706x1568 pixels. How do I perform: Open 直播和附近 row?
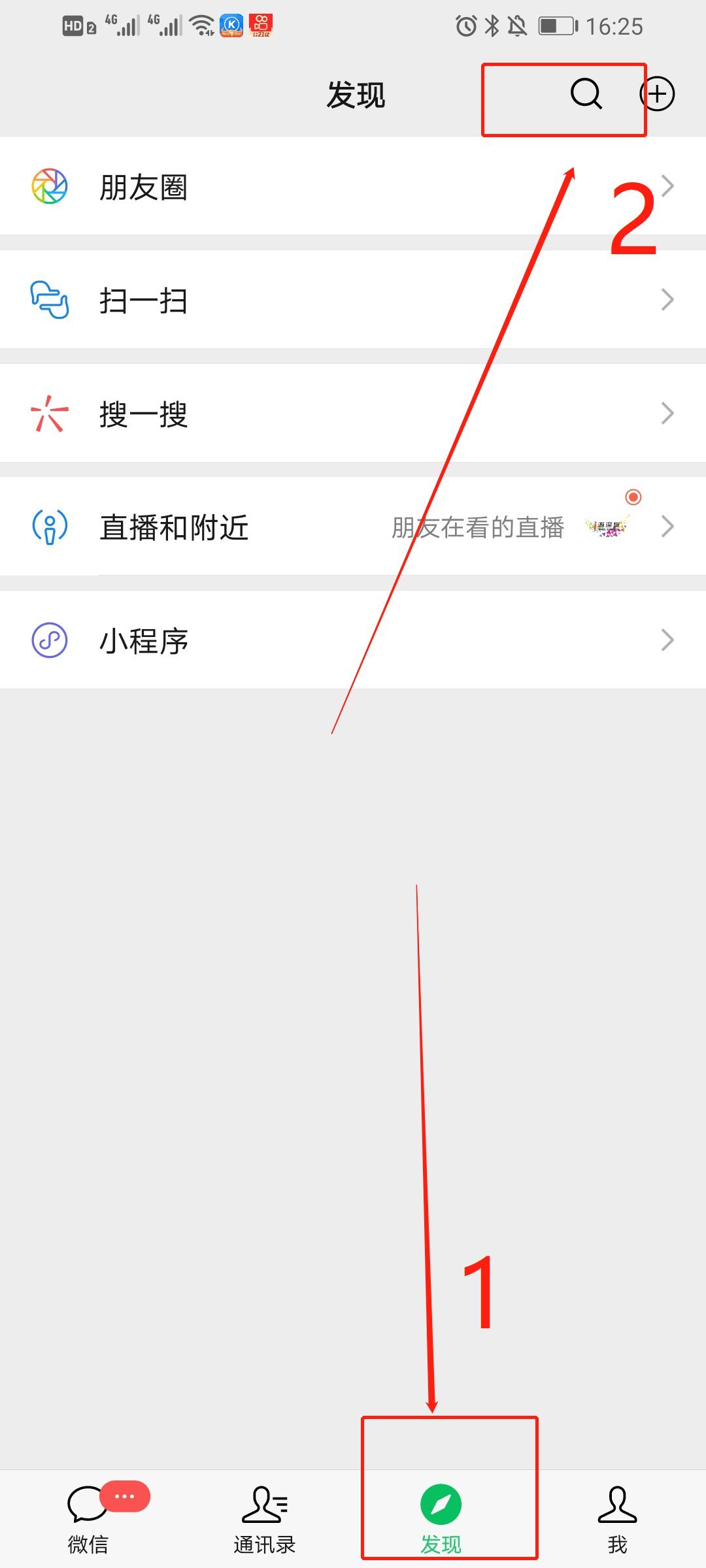353,527
